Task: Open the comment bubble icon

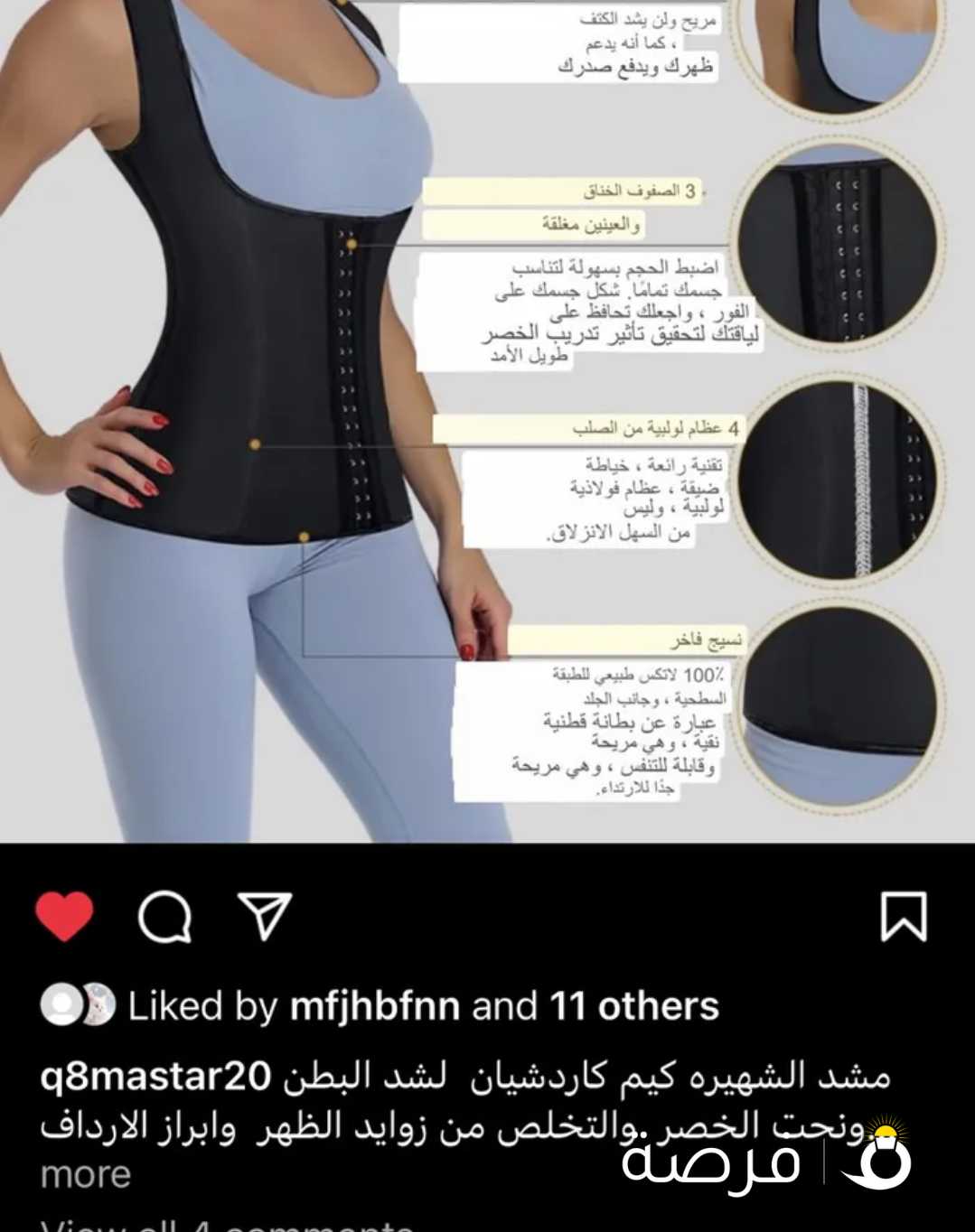Action: [x=164, y=918]
